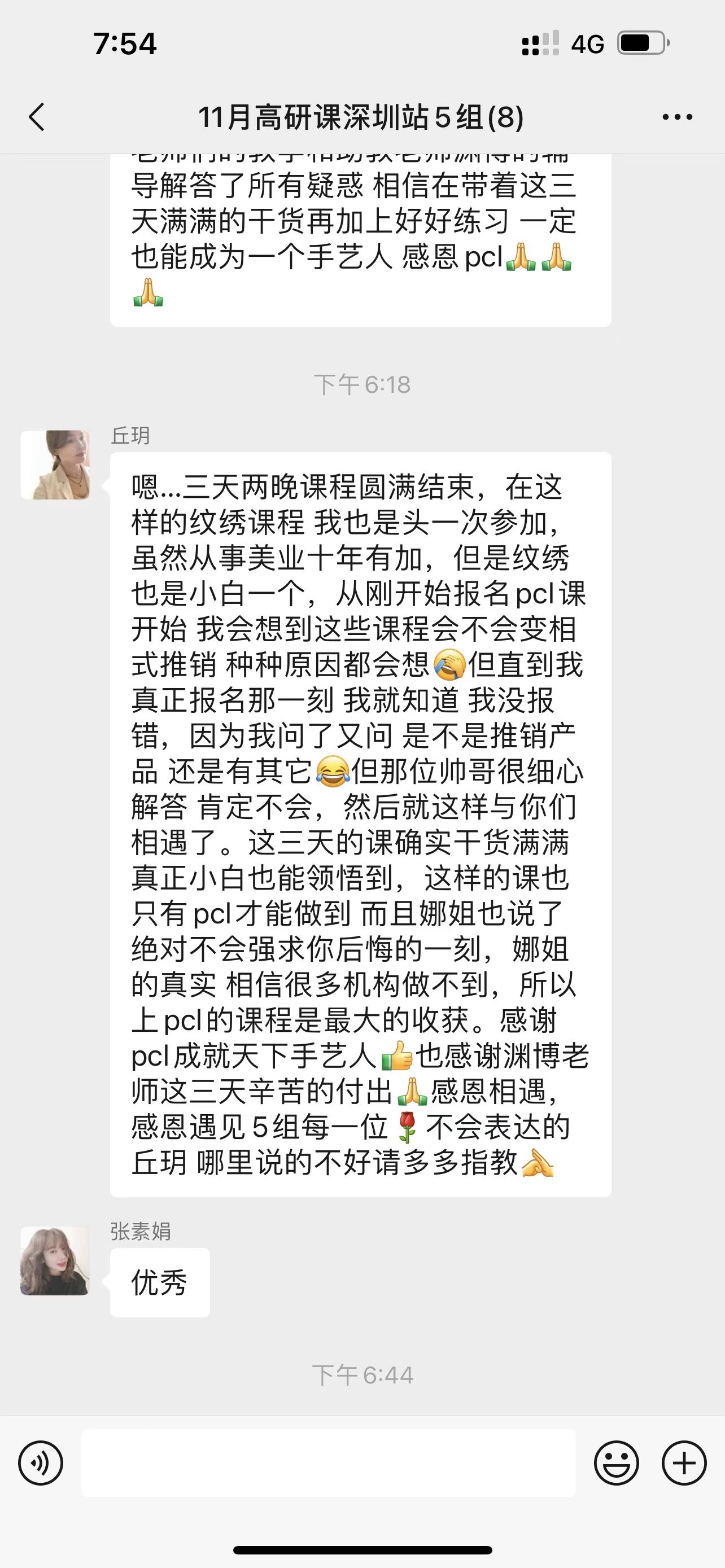The image size is (725, 1568).
Task: Open the group chat options menu
Action: tap(677, 117)
